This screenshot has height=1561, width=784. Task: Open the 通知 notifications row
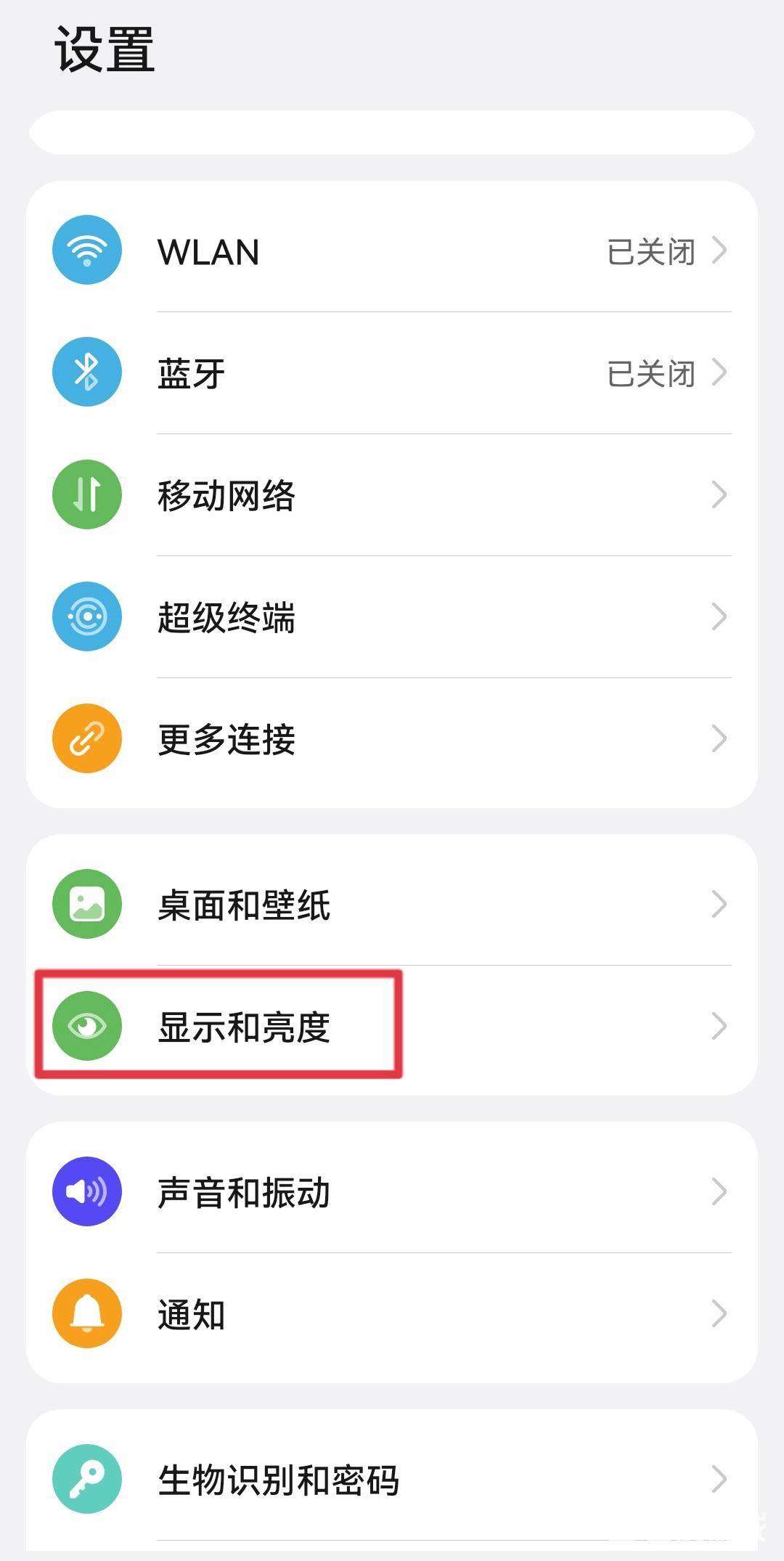pyautogui.click(x=392, y=1314)
